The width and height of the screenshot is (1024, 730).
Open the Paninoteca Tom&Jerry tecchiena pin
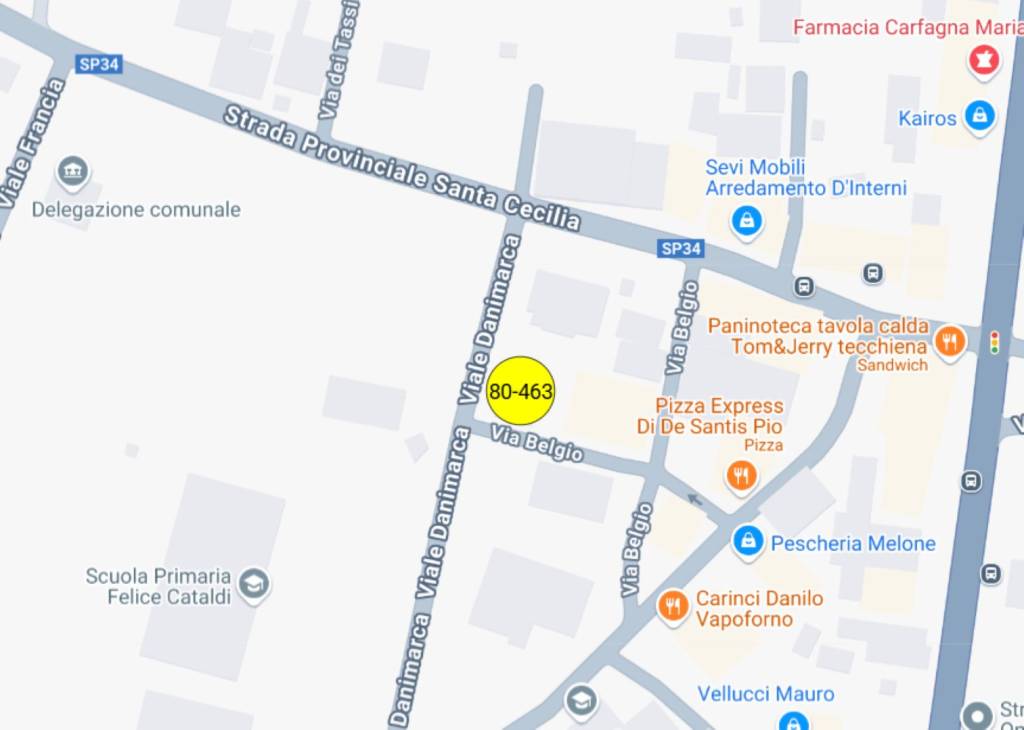pyautogui.click(x=948, y=342)
